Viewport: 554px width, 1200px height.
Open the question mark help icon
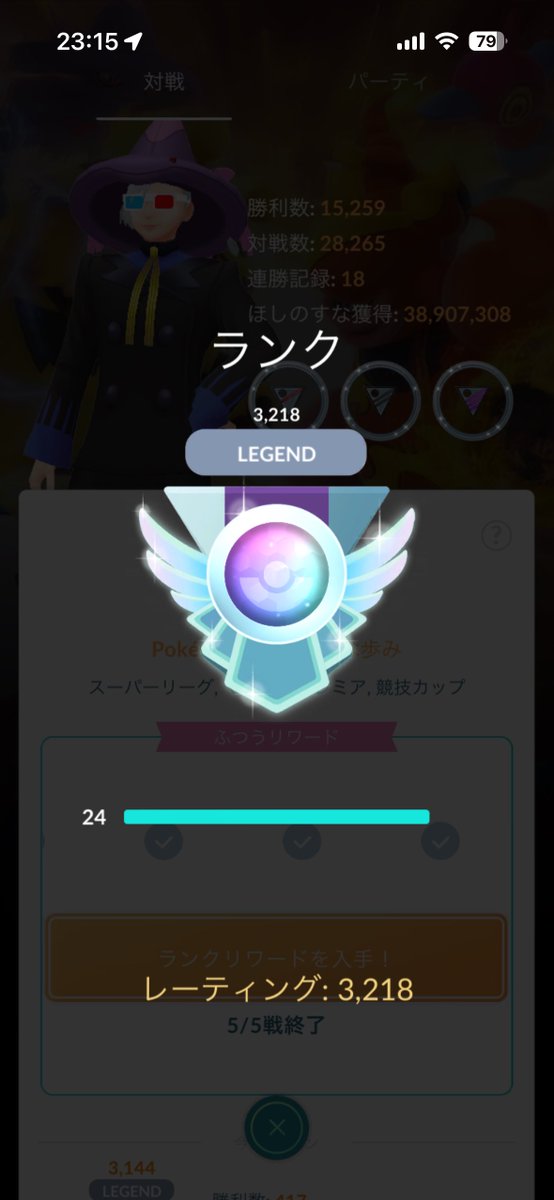pos(496,535)
